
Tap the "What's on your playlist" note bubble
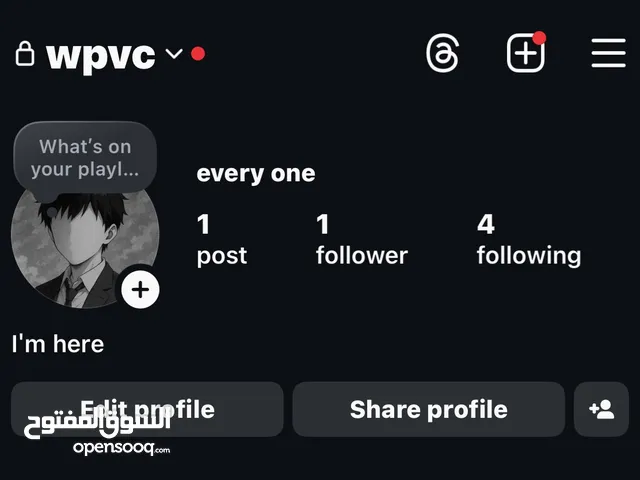[85, 157]
